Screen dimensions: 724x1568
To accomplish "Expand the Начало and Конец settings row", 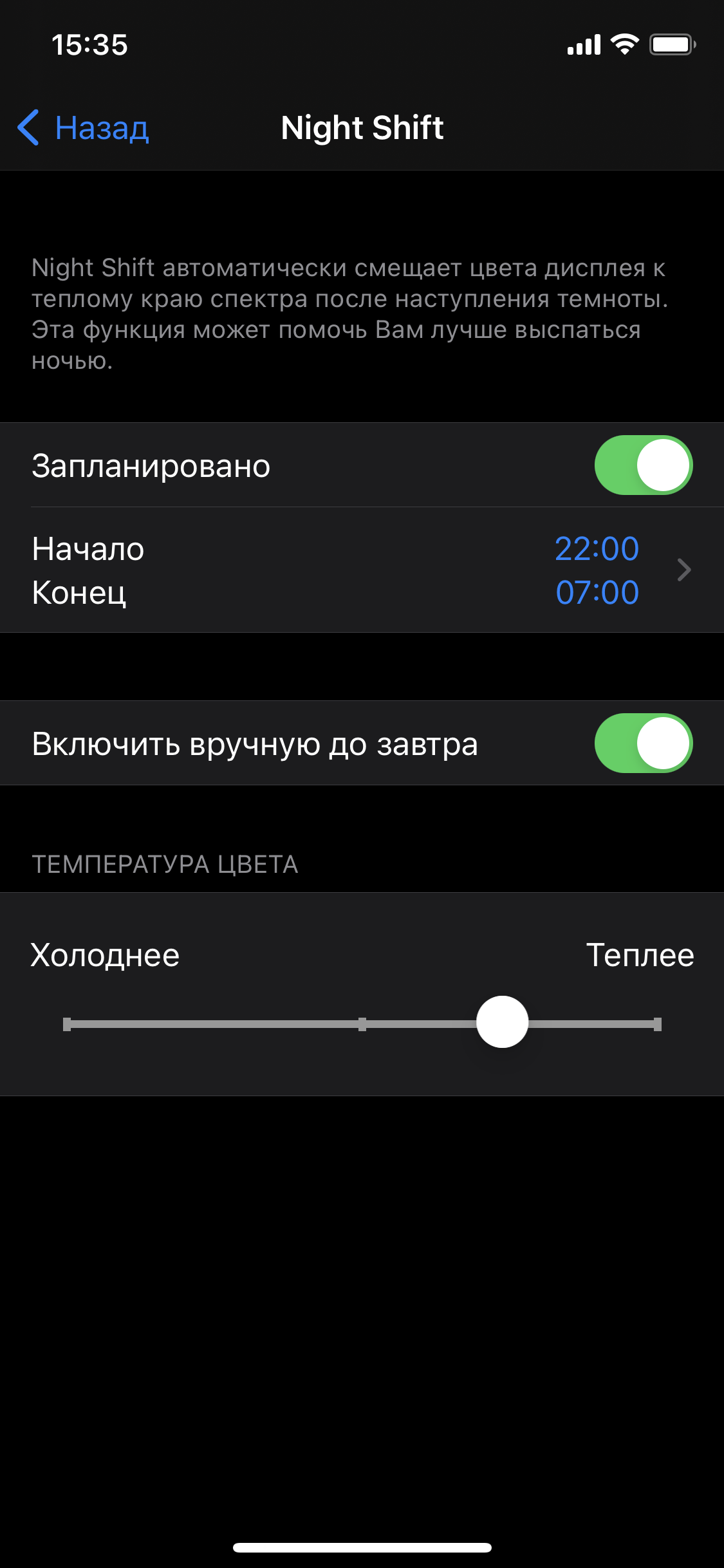I will (x=360, y=570).
